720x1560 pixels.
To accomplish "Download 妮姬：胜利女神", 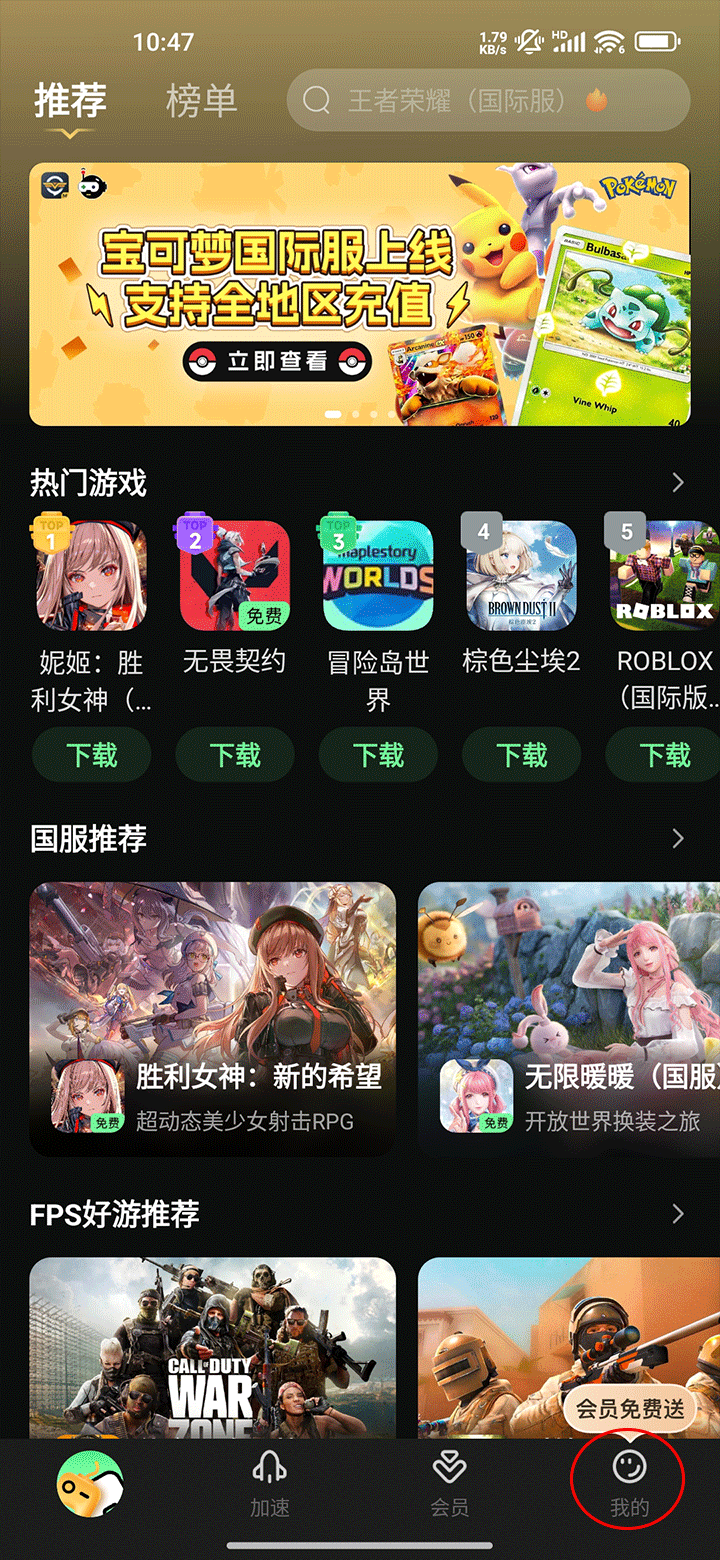I will click(x=91, y=754).
